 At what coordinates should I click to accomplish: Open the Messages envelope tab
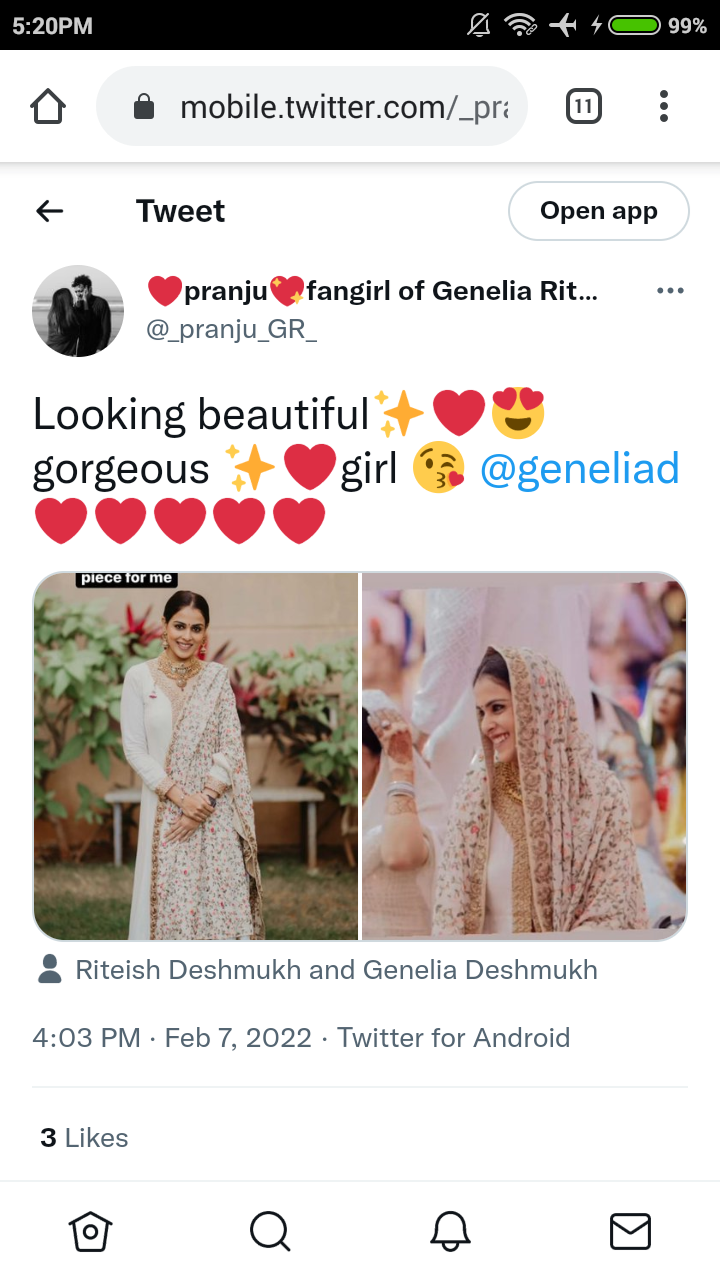point(630,1231)
